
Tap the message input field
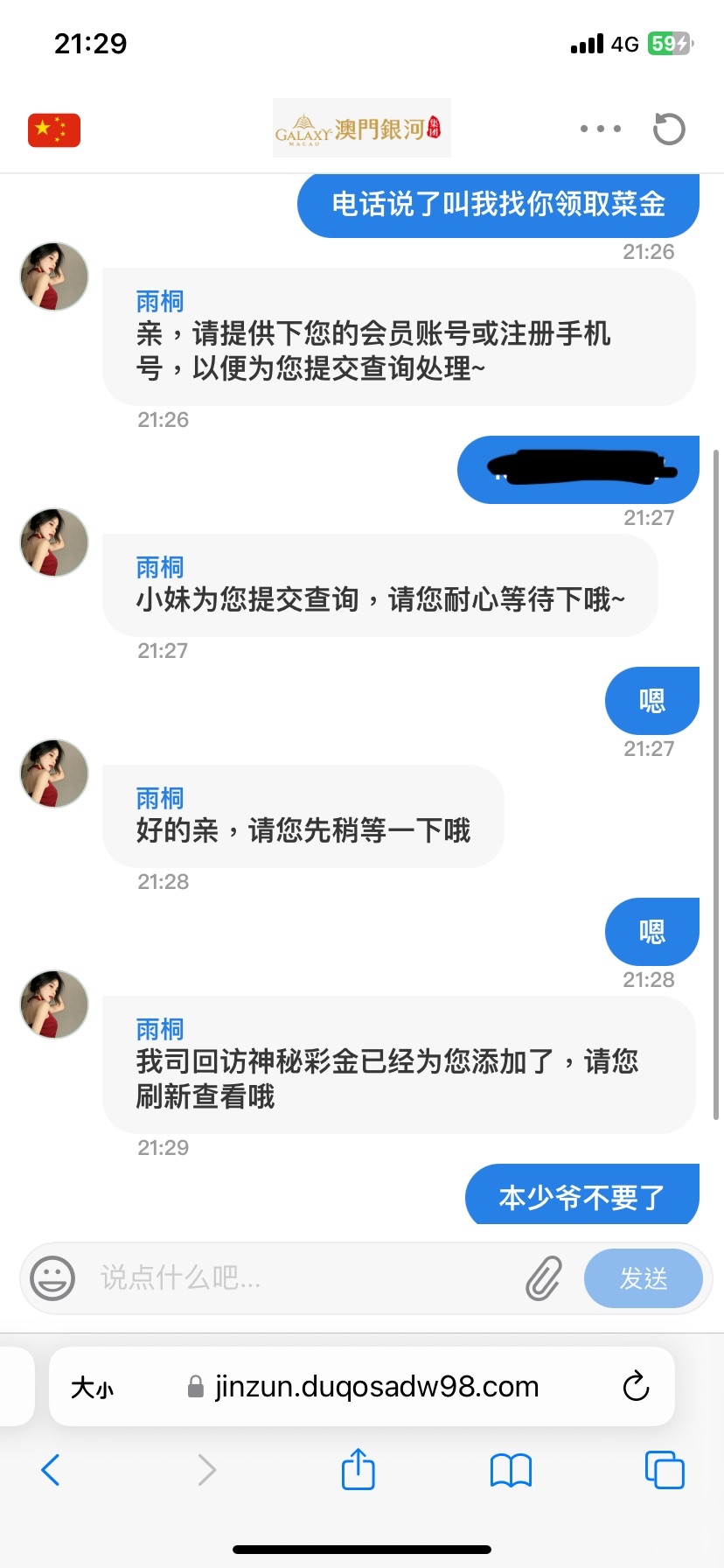(297, 1278)
